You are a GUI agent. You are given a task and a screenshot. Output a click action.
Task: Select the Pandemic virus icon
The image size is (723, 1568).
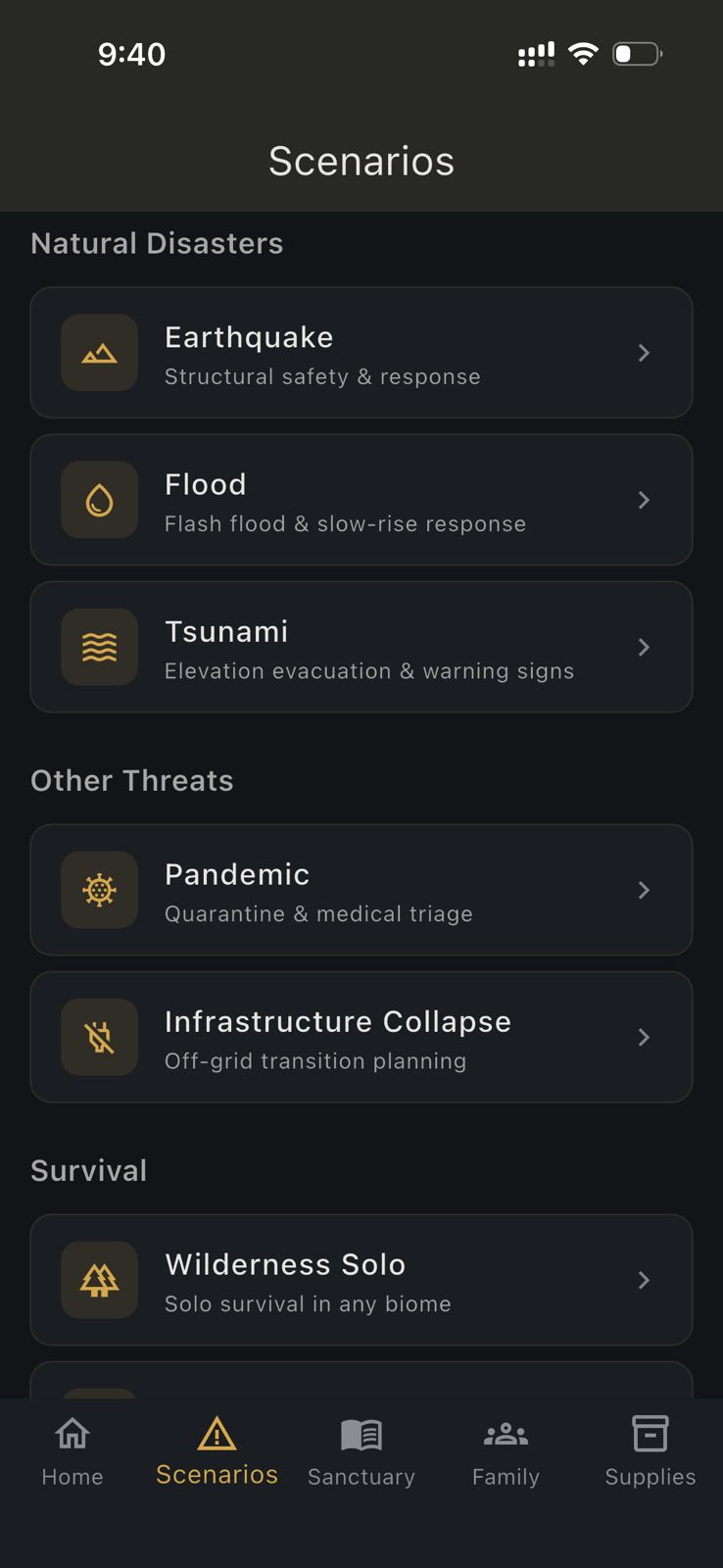click(99, 890)
